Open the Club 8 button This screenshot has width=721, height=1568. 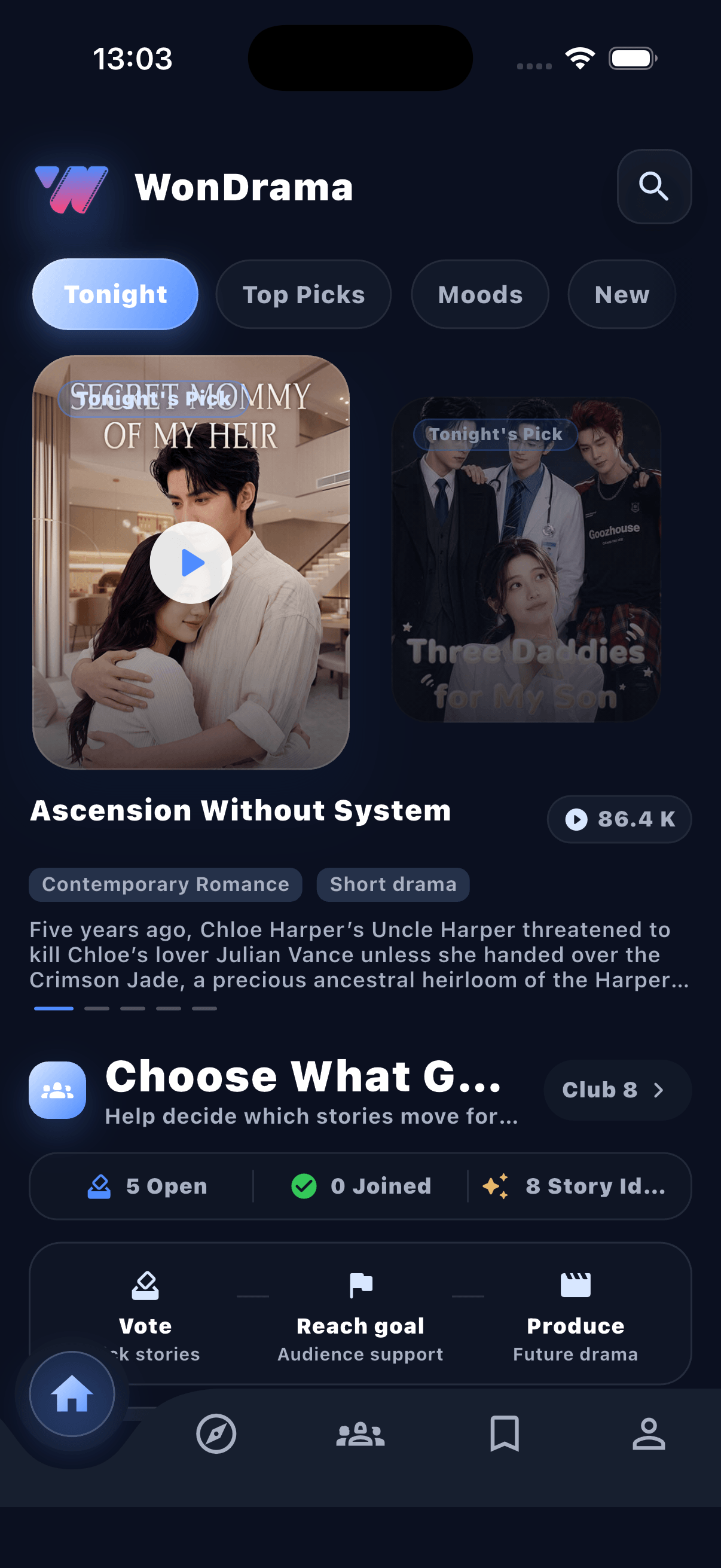click(618, 1090)
